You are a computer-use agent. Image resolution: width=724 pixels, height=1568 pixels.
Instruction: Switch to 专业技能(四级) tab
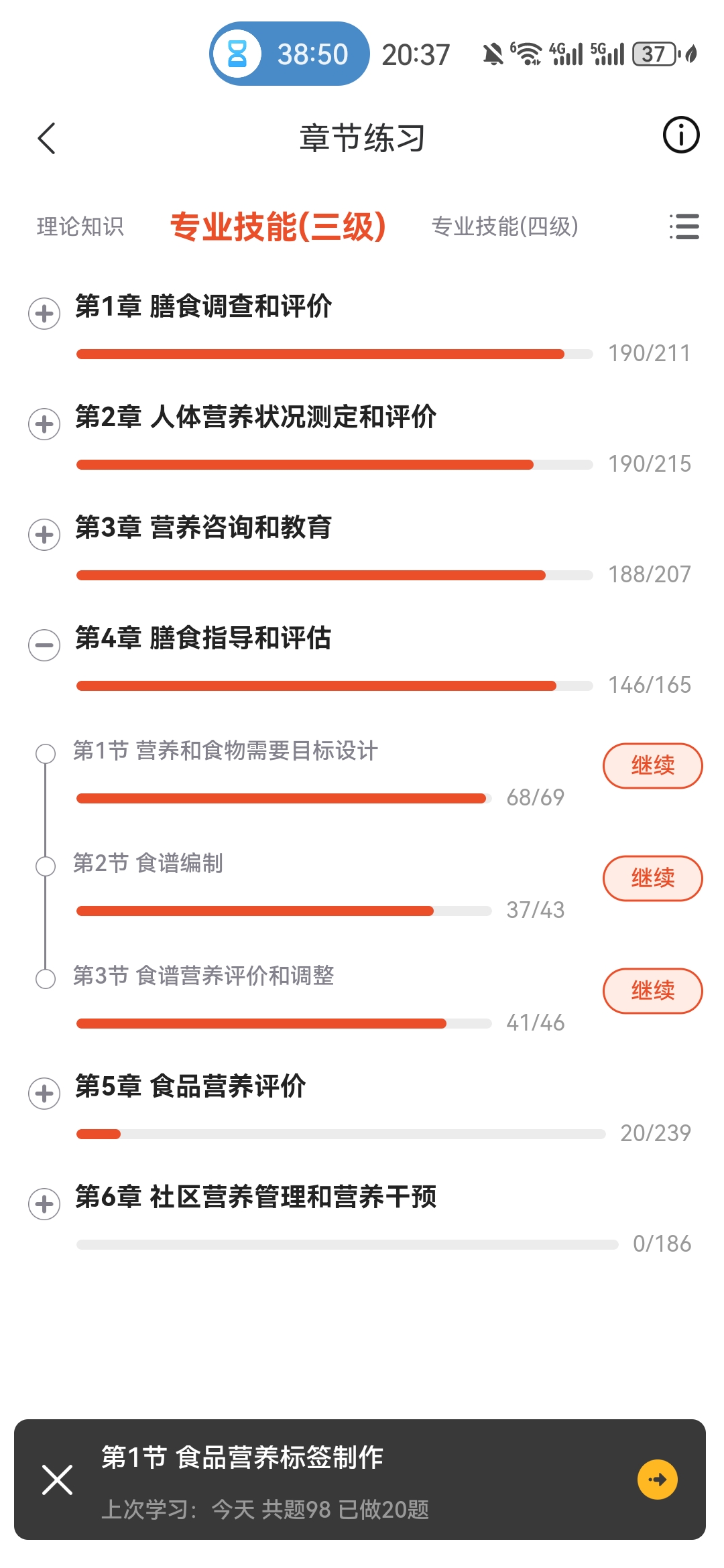point(504,226)
